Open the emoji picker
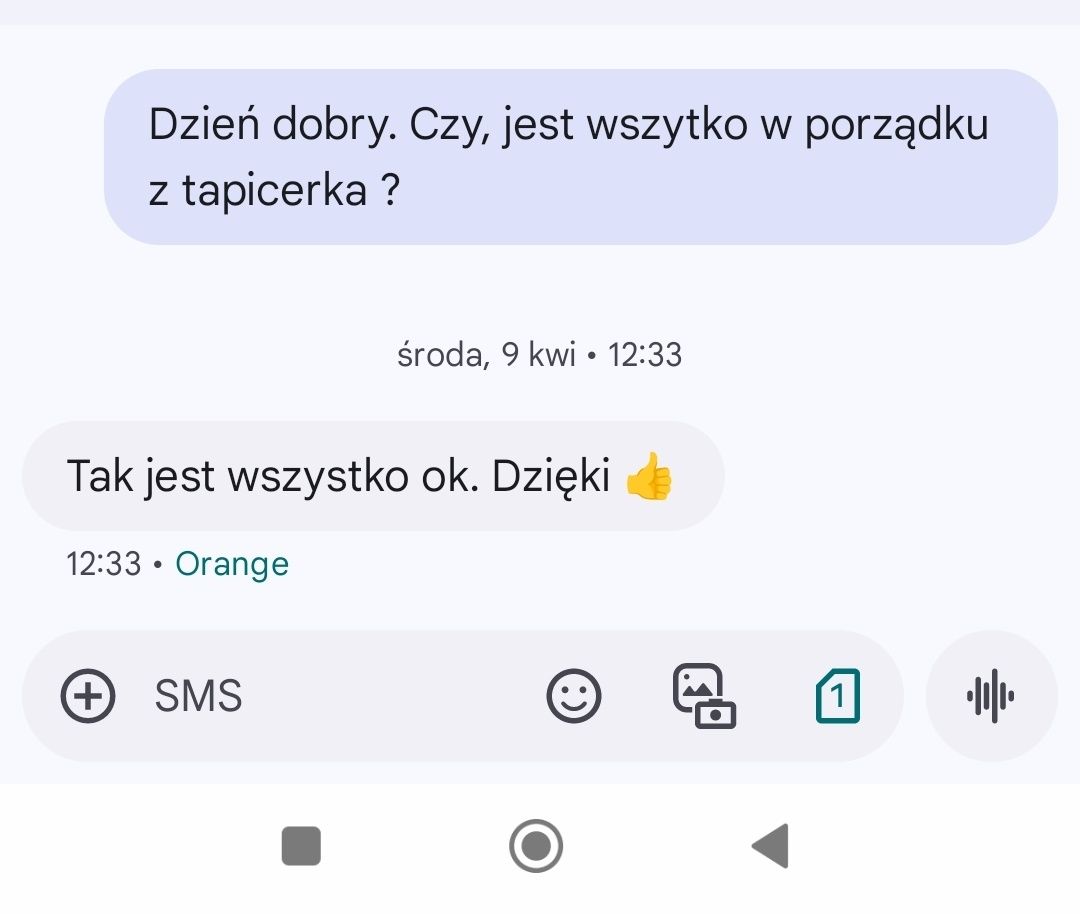The width and height of the screenshot is (1080, 914). (574, 695)
